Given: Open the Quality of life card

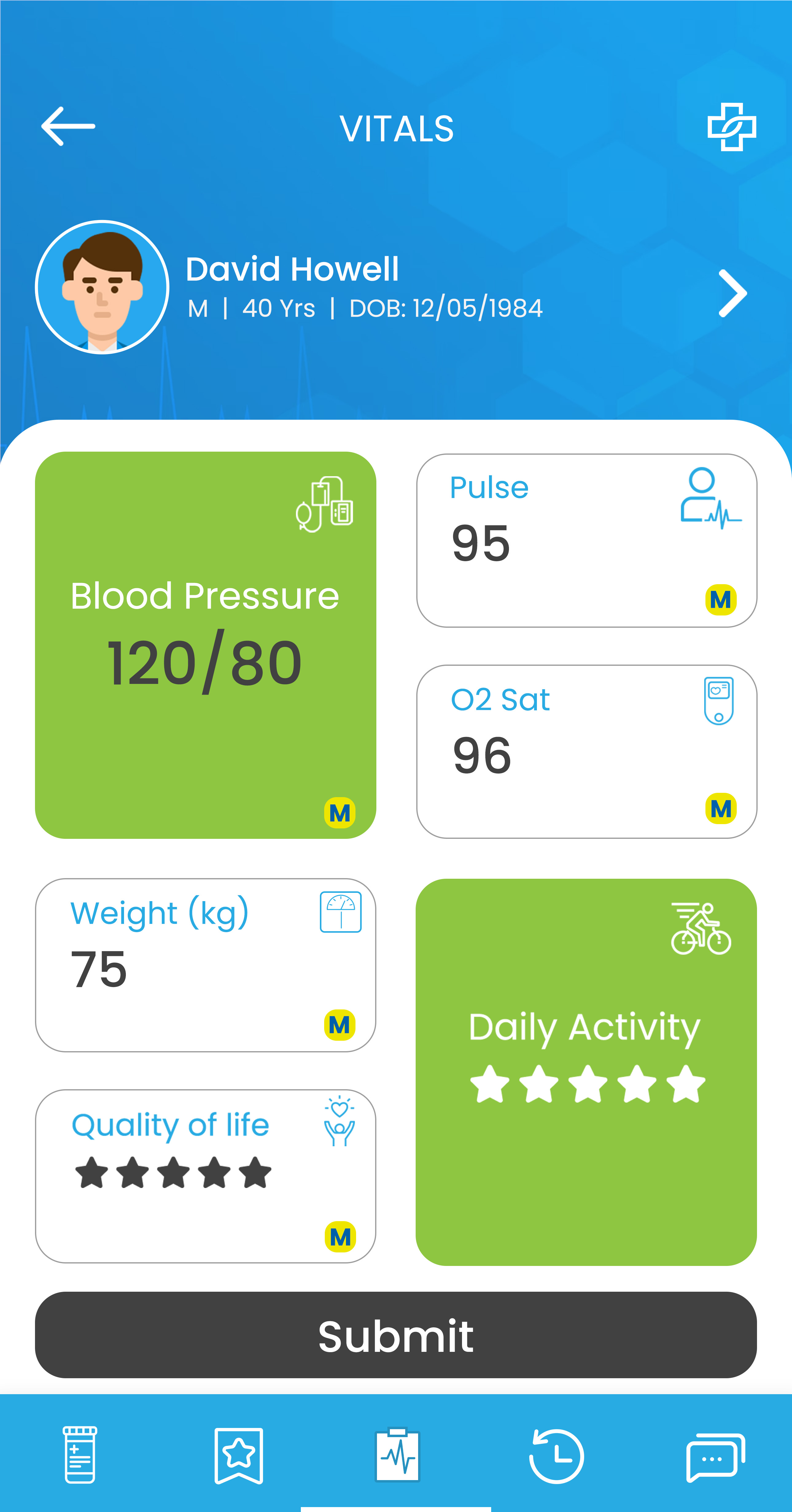Looking at the screenshot, I should tap(205, 1176).
